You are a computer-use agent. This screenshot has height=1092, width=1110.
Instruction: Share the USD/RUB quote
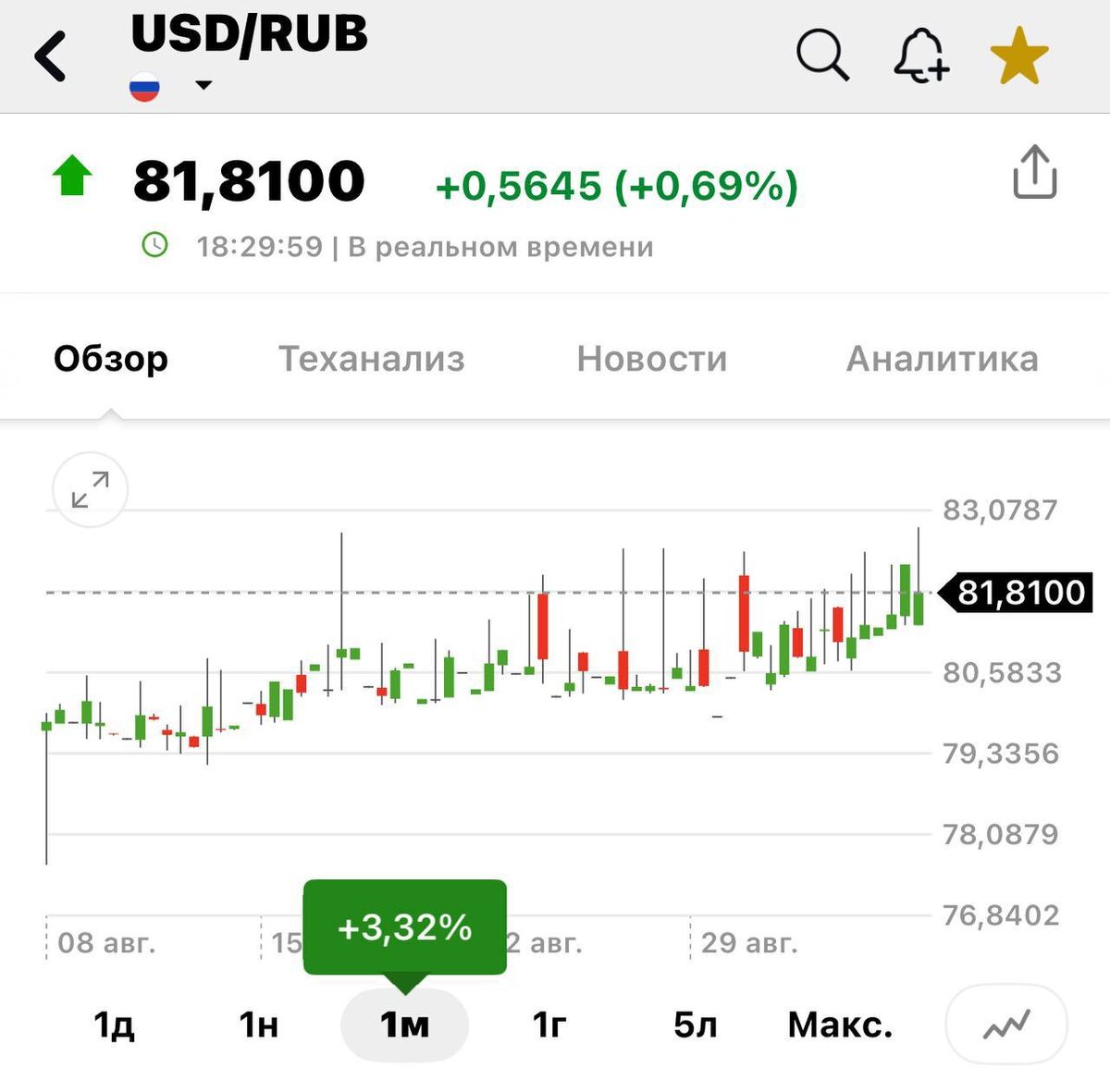[x=1034, y=173]
